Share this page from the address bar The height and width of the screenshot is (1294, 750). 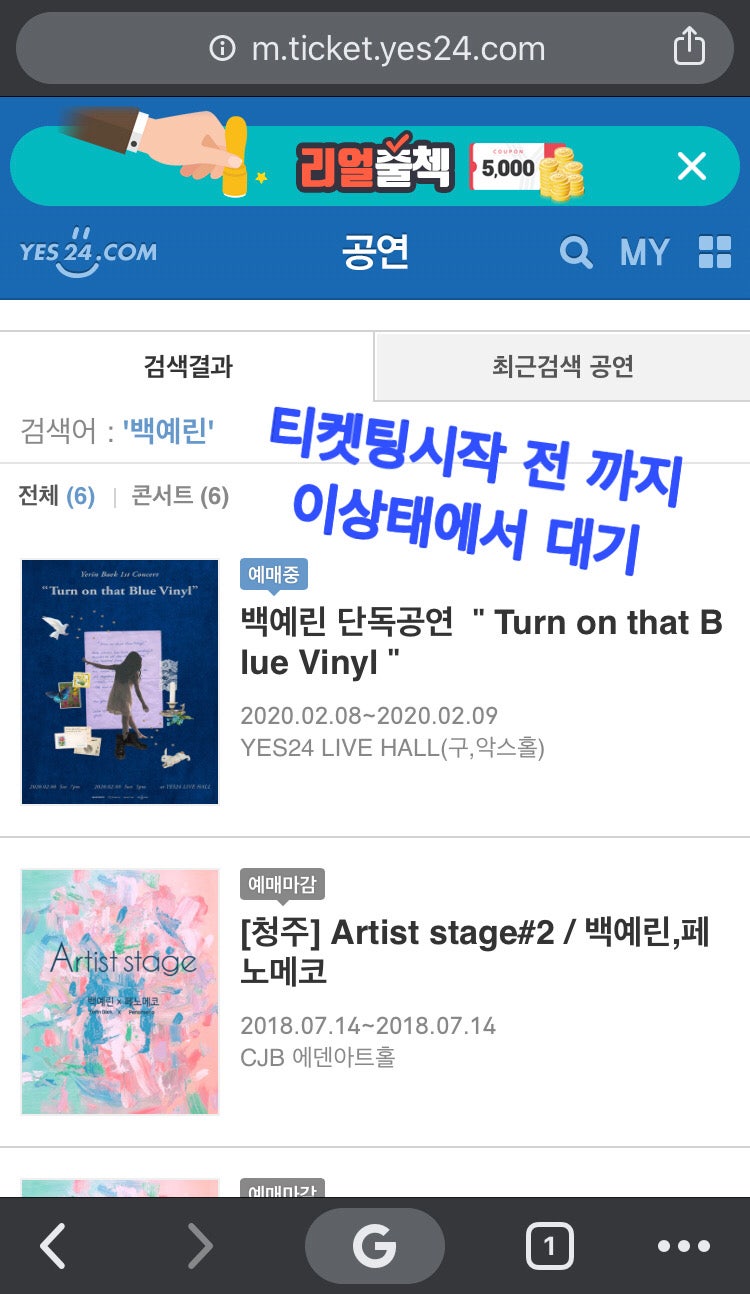pyautogui.click(x=689, y=47)
